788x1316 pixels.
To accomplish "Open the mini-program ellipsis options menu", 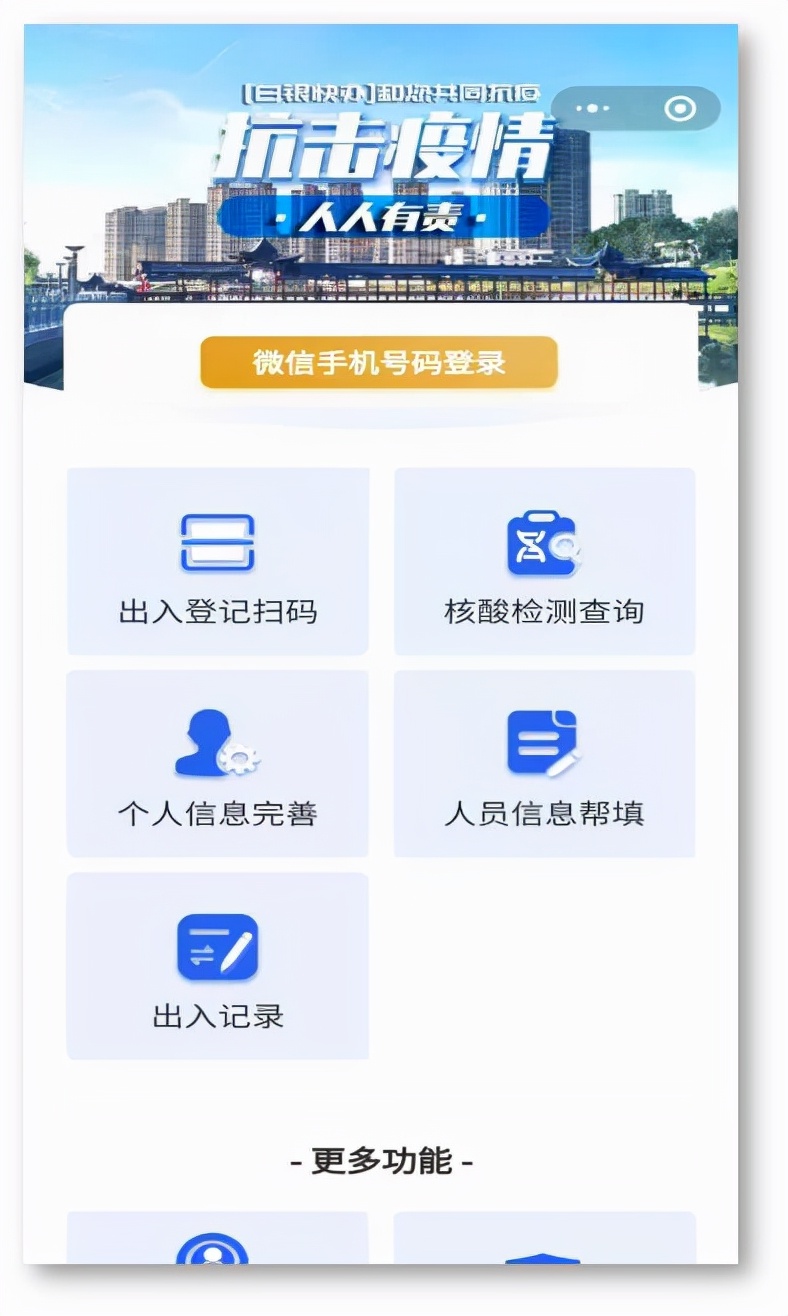I will [x=594, y=108].
